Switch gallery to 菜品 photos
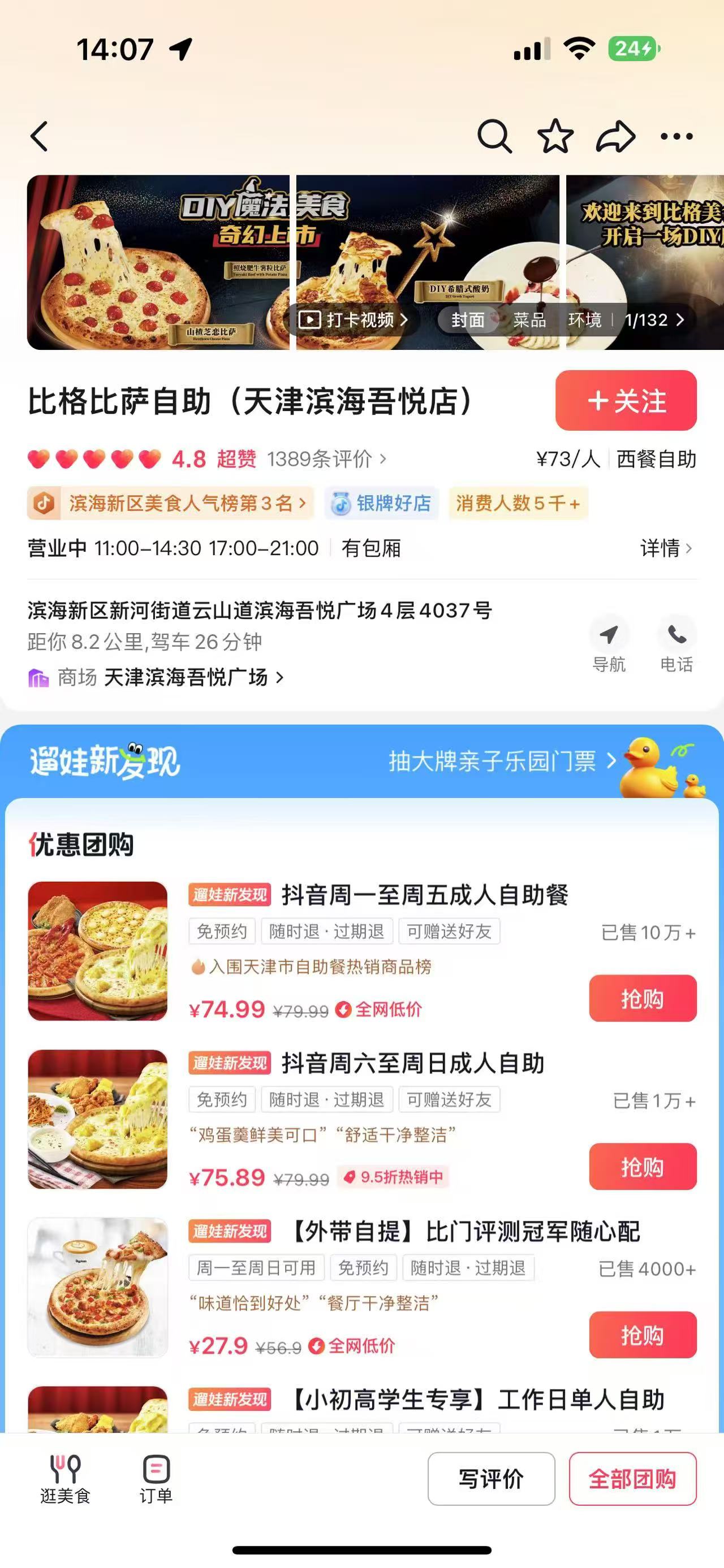724x1568 pixels. (x=528, y=319)
